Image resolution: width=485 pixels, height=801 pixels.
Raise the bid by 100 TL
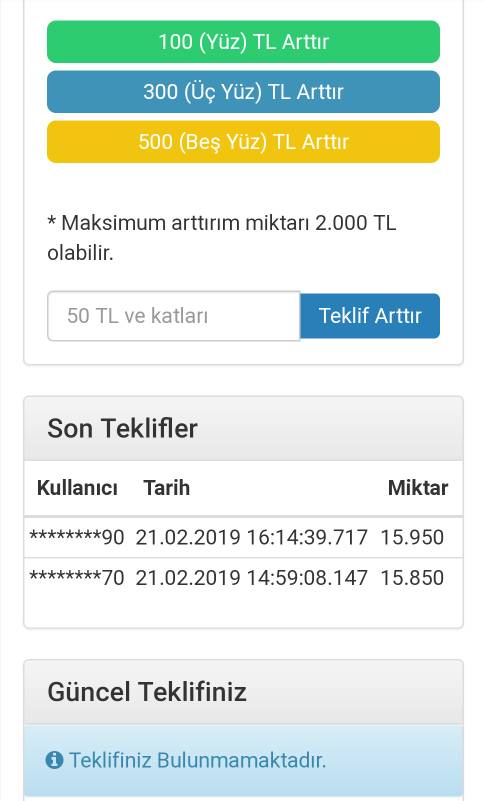pyautogui.click(x=243, y=42)
